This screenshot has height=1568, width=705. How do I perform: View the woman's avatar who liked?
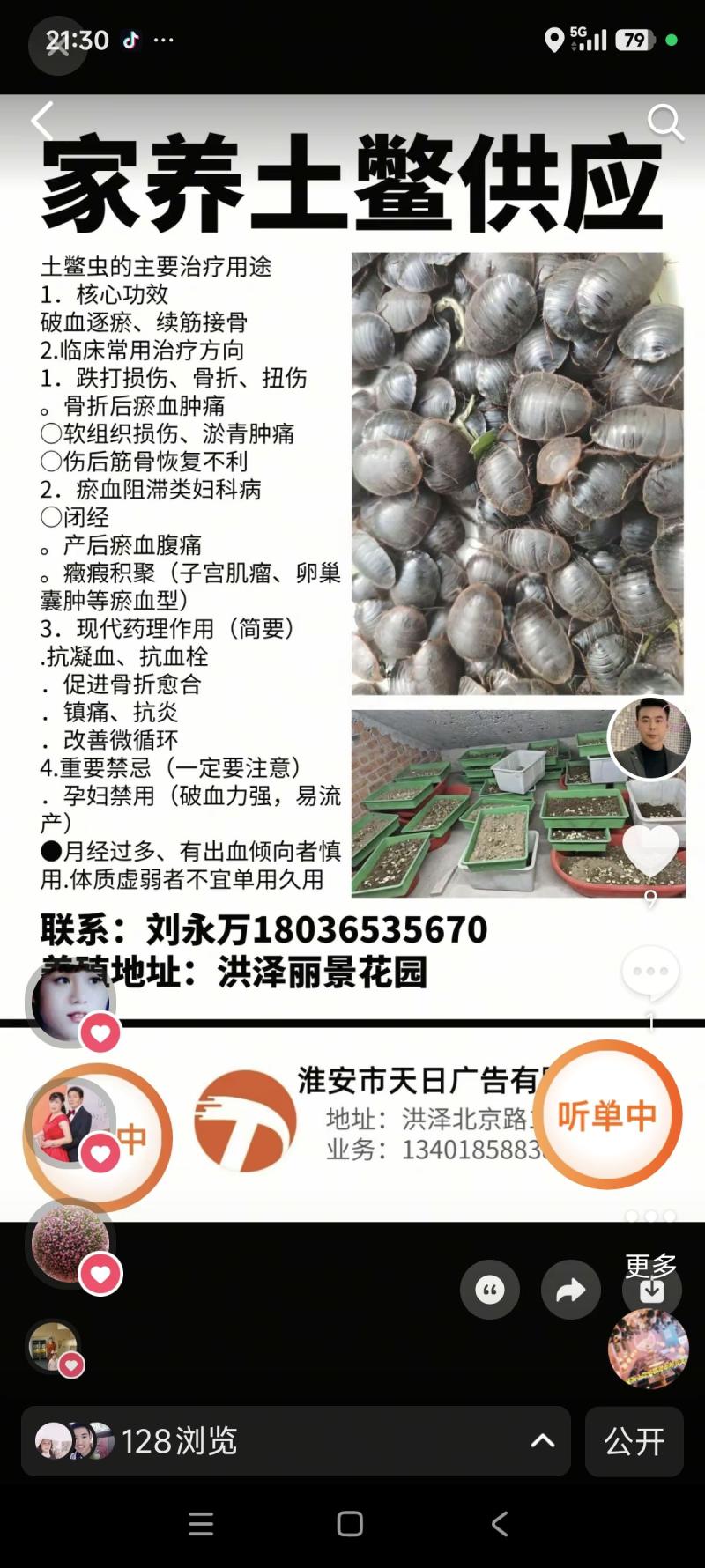click(70, 1002)
